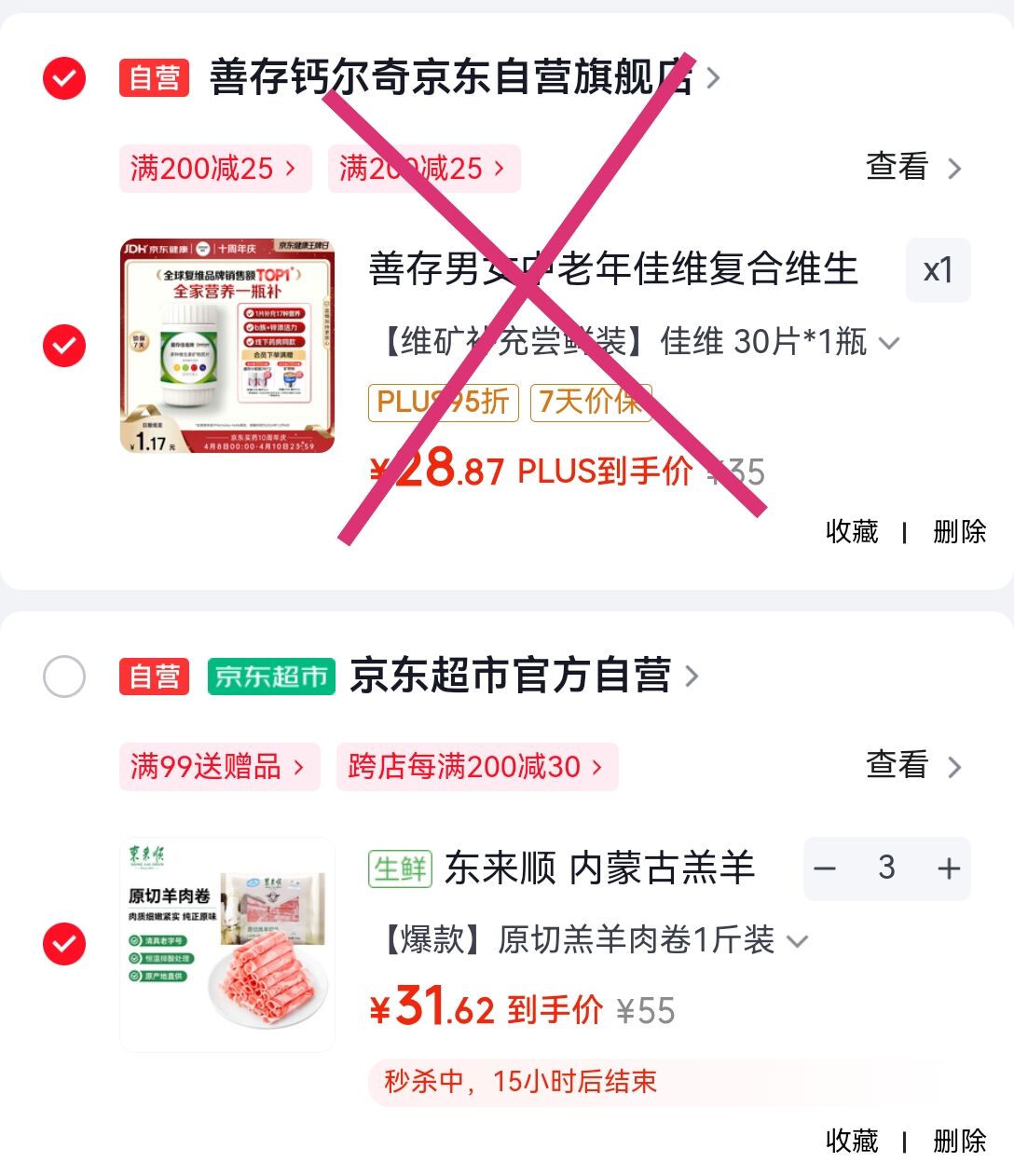Open the 满99送赠品 promotion chip
The height and width of the screenshot is (1176, 1014).
pos(218,767)
